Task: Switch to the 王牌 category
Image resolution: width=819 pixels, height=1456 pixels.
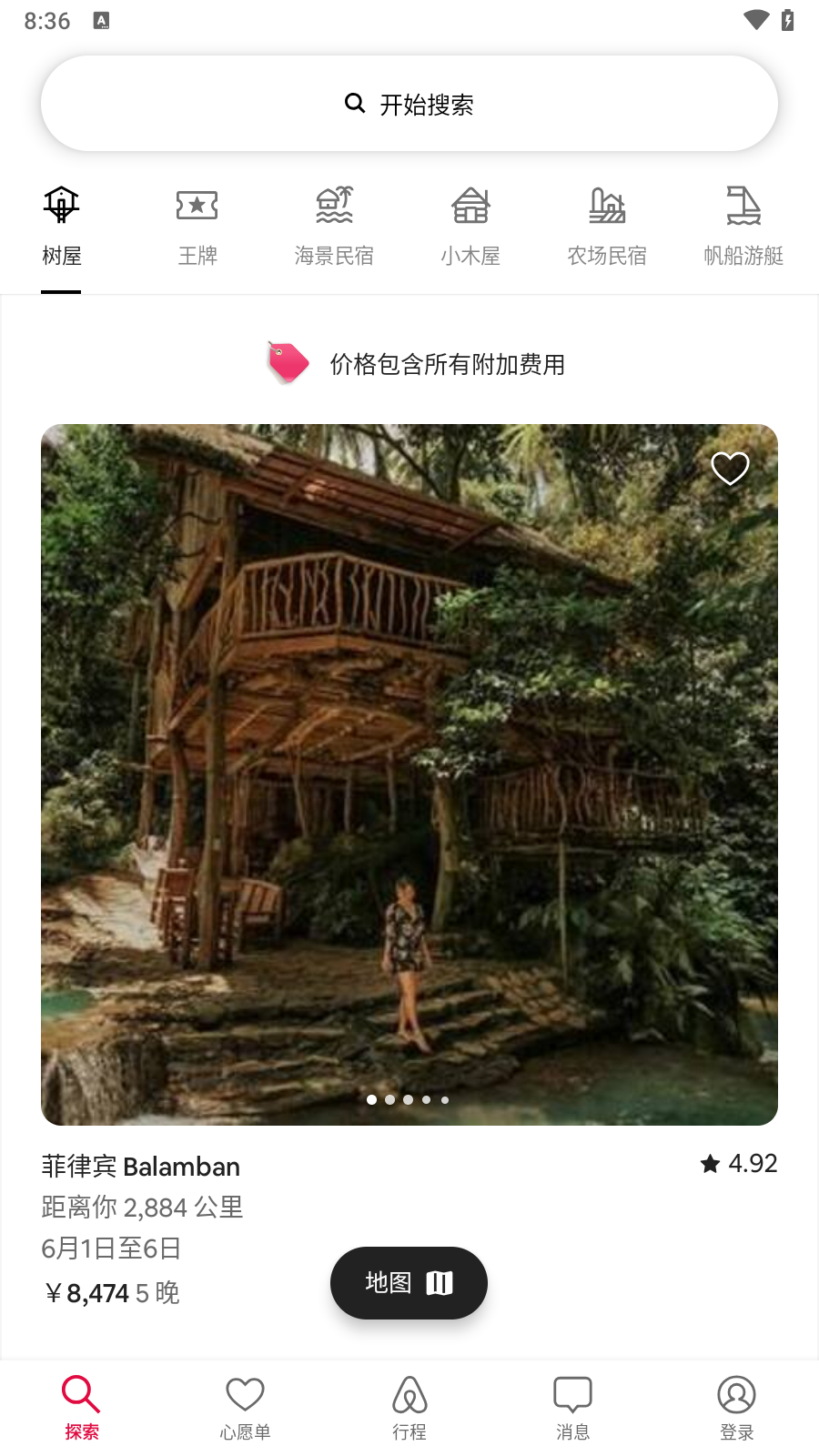Action: [x=197, y=227]
